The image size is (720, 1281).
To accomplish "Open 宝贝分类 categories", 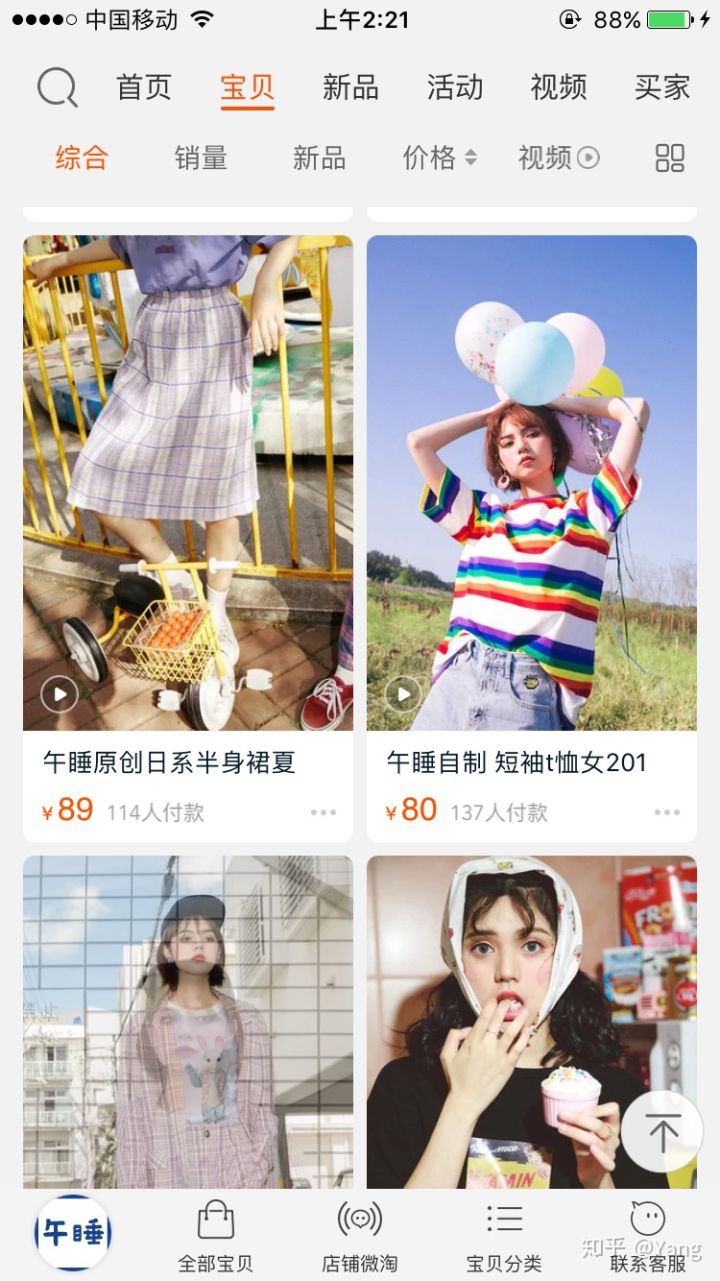I will tap(504, 1236).
